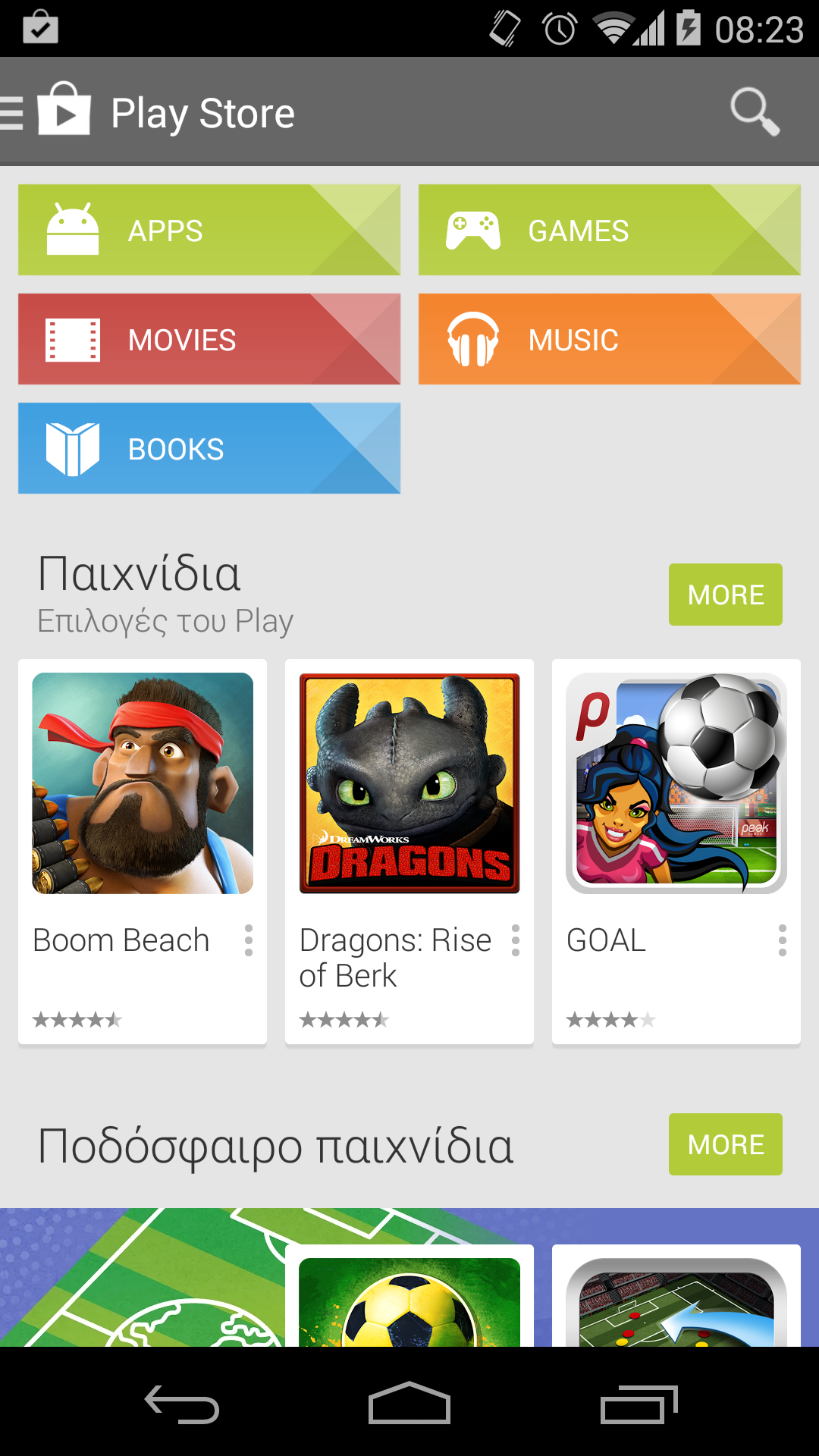Browse the Games category
Image resolution: width=819 pixels, height=1456 pixels.
(x=609, y=230)
